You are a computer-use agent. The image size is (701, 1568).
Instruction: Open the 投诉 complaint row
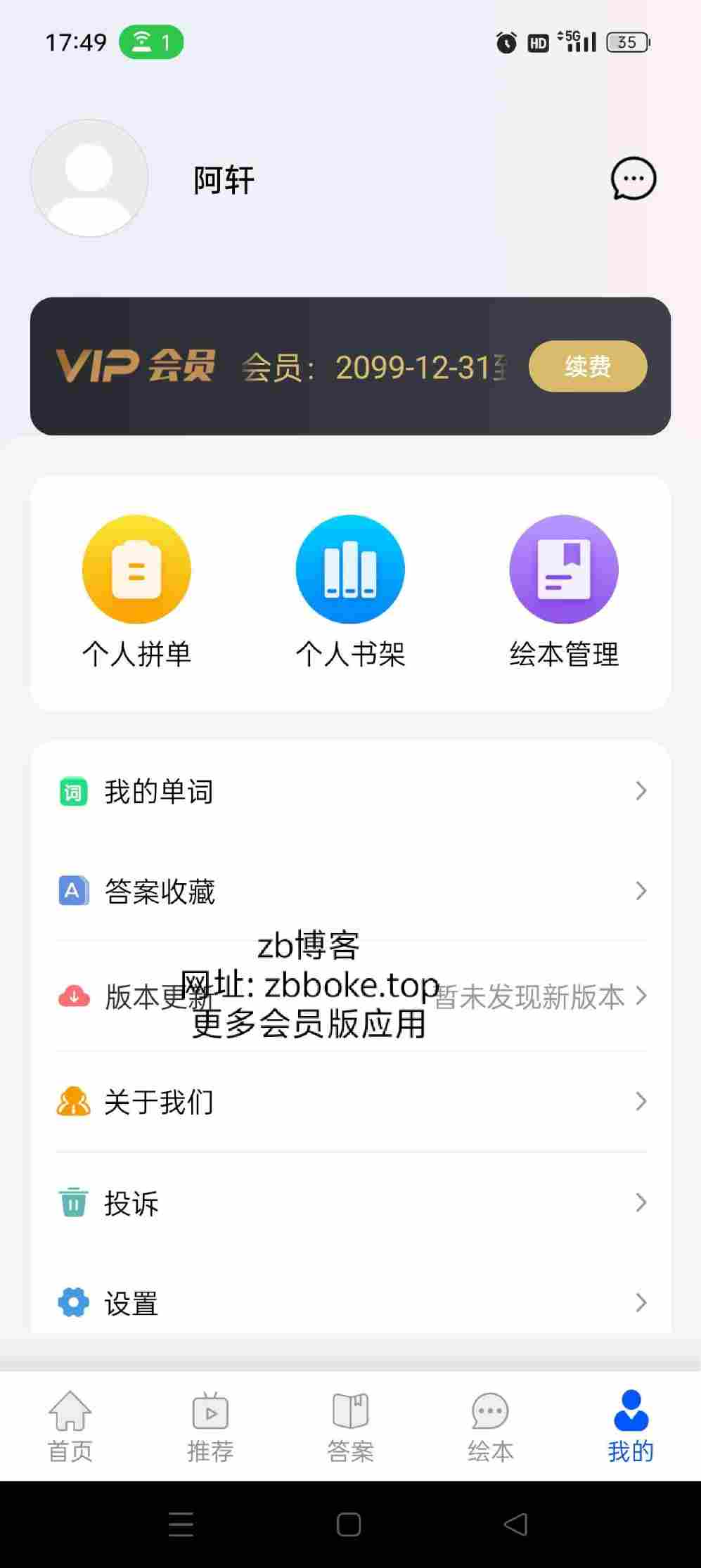[350, 1203]
